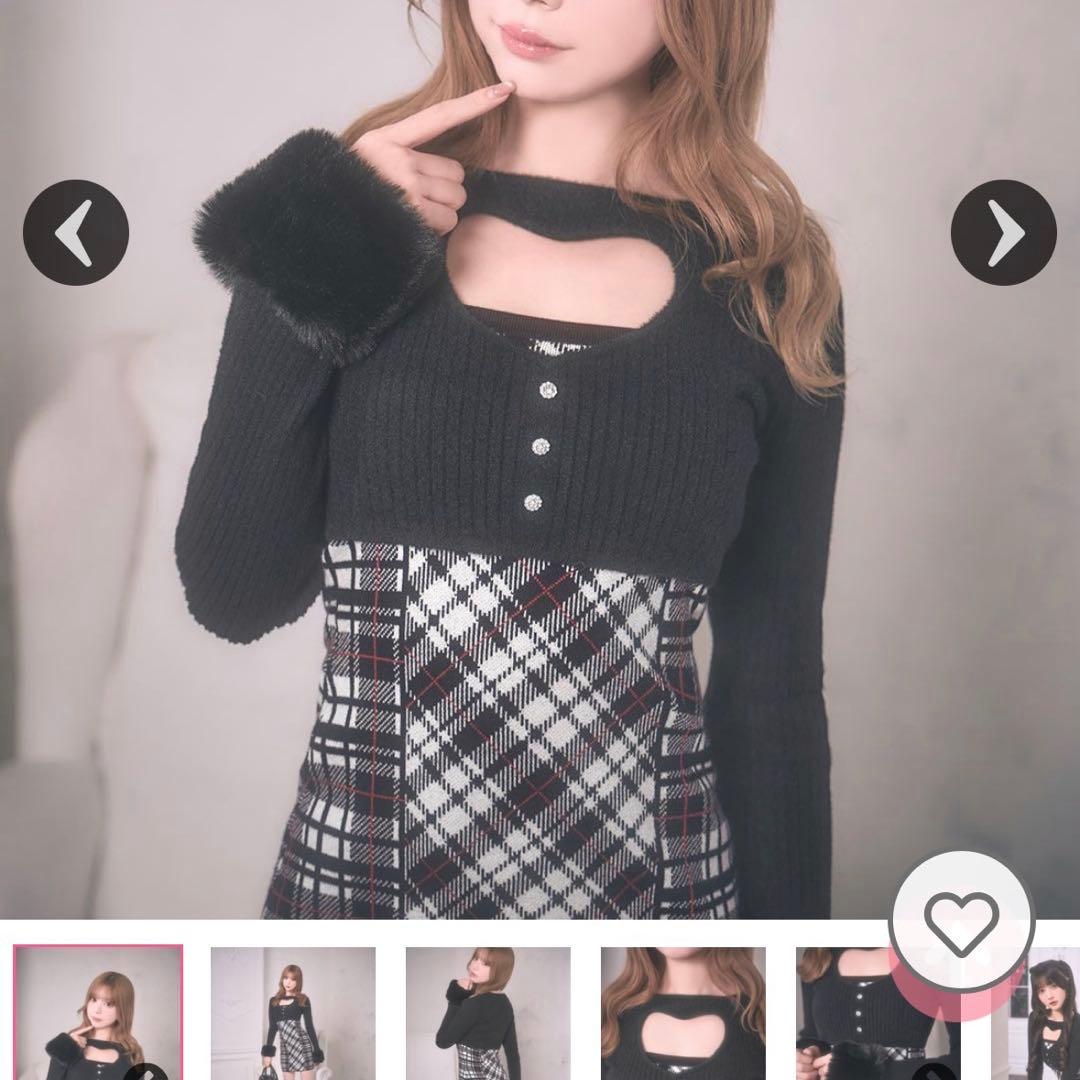Advance to the next product image

pyautogui.click(x=1003, y=232)
